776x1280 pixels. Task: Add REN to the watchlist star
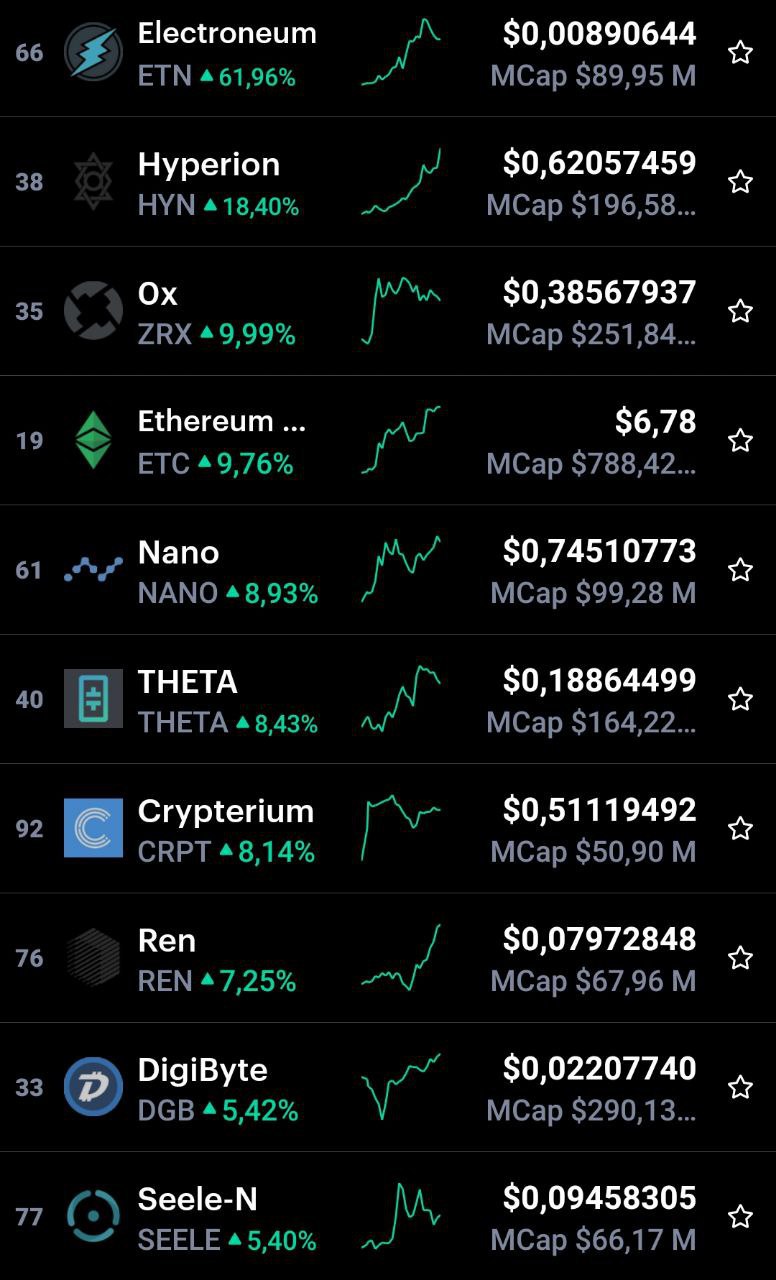740,958
